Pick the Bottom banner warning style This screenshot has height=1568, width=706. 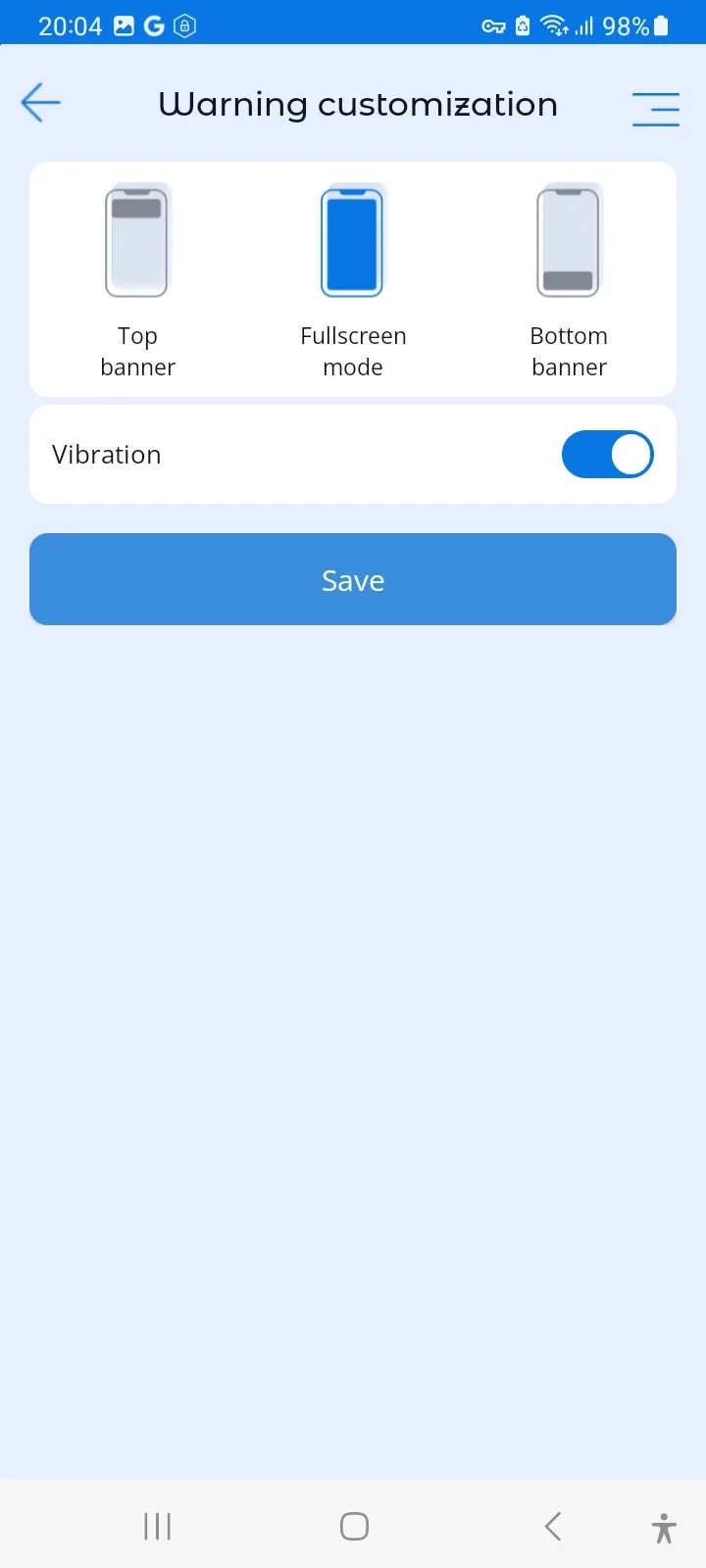click(x=569, y=279)
